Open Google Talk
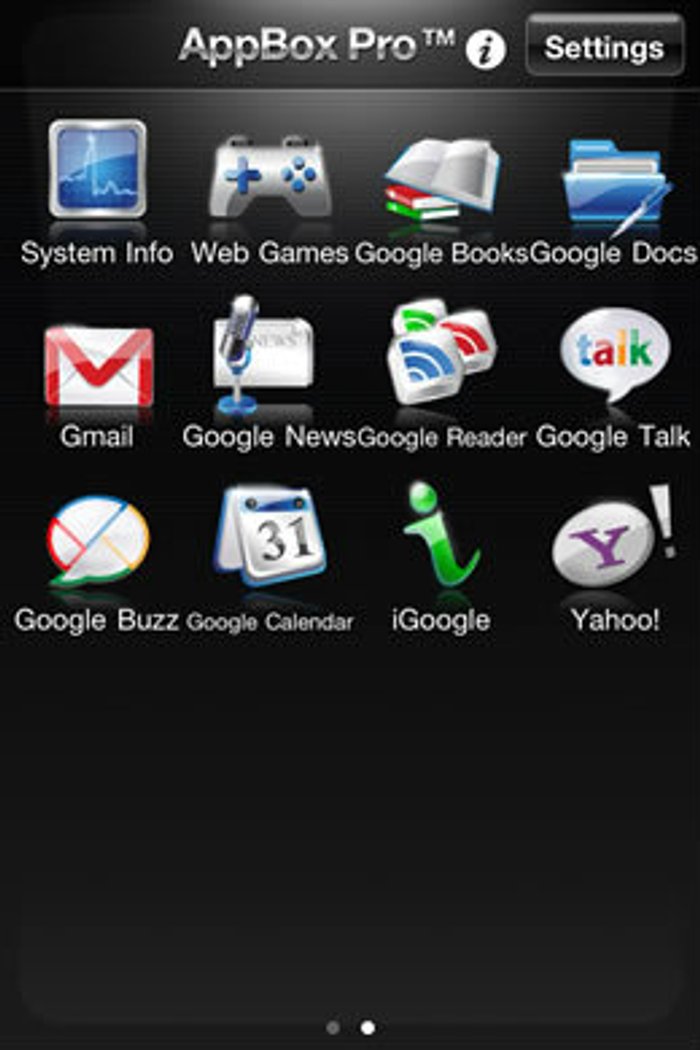Image resolution: width=700 pixels, height=1050 pixels. click(x=613, y=355)
